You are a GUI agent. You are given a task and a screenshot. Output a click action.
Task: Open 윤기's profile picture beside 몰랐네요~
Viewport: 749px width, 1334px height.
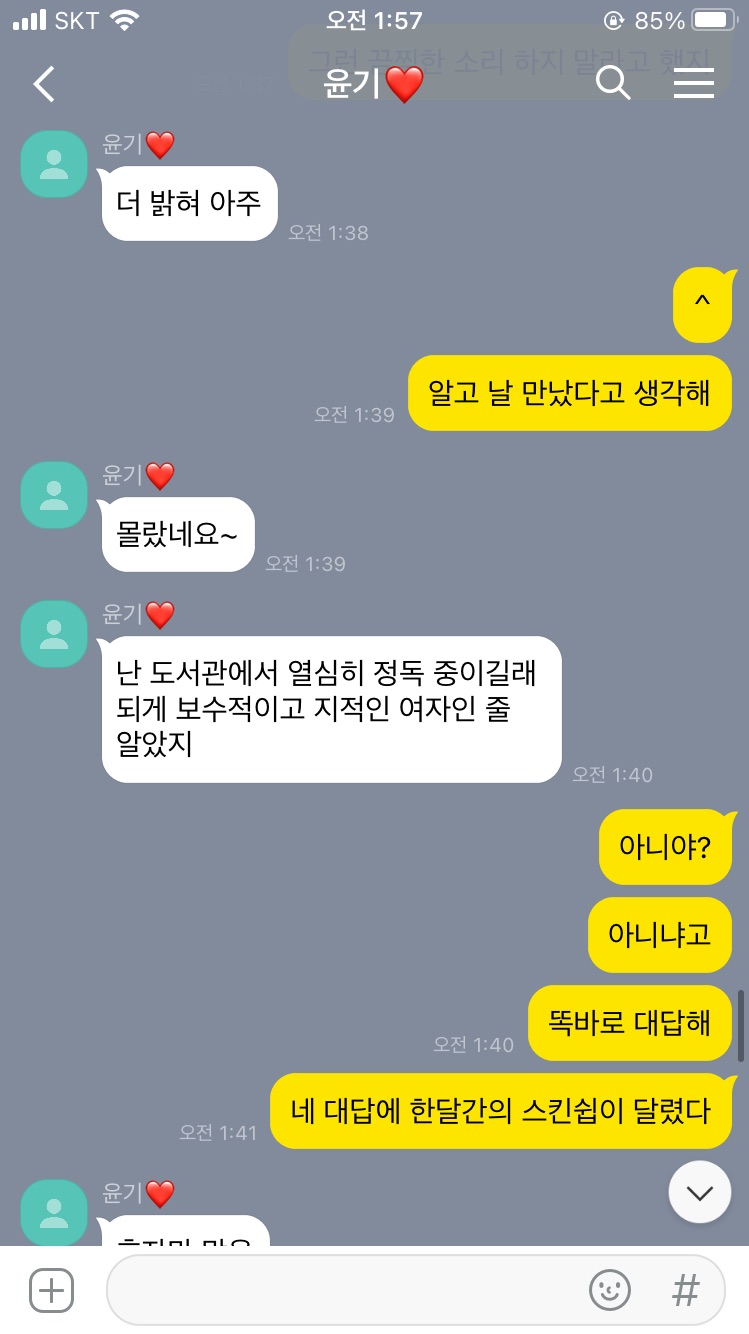54,495
